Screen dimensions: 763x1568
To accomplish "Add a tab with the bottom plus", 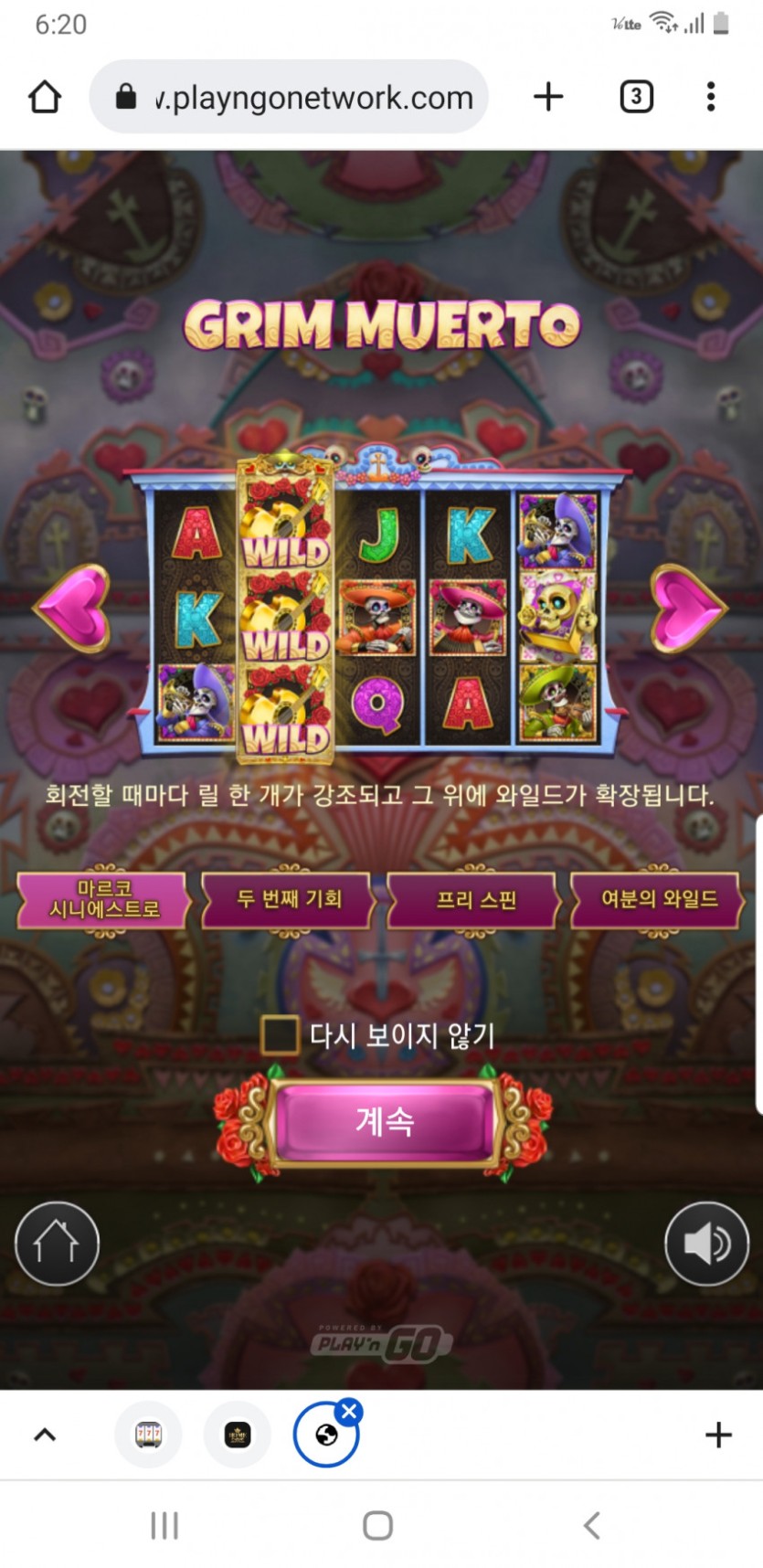I will click(x=718, y=1435).
